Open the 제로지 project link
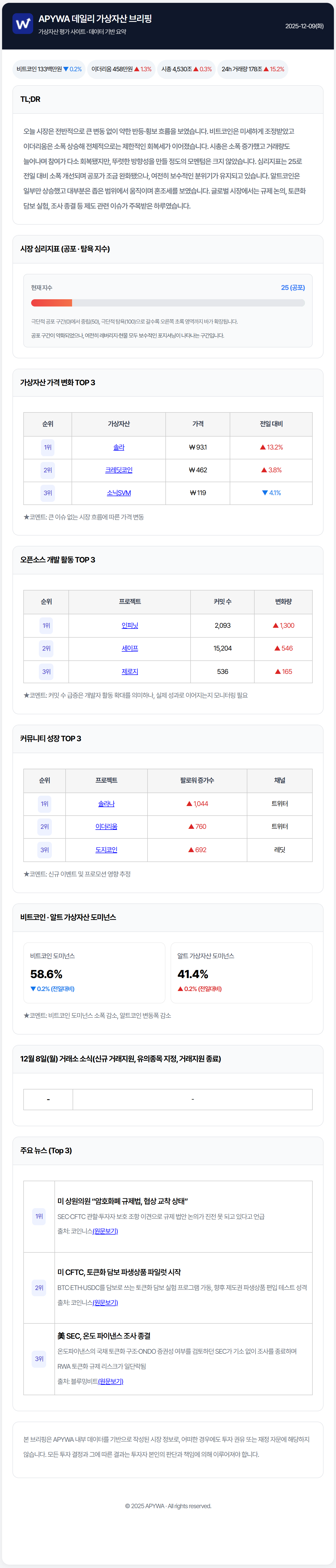336x1568 pixels. [130, 671]
